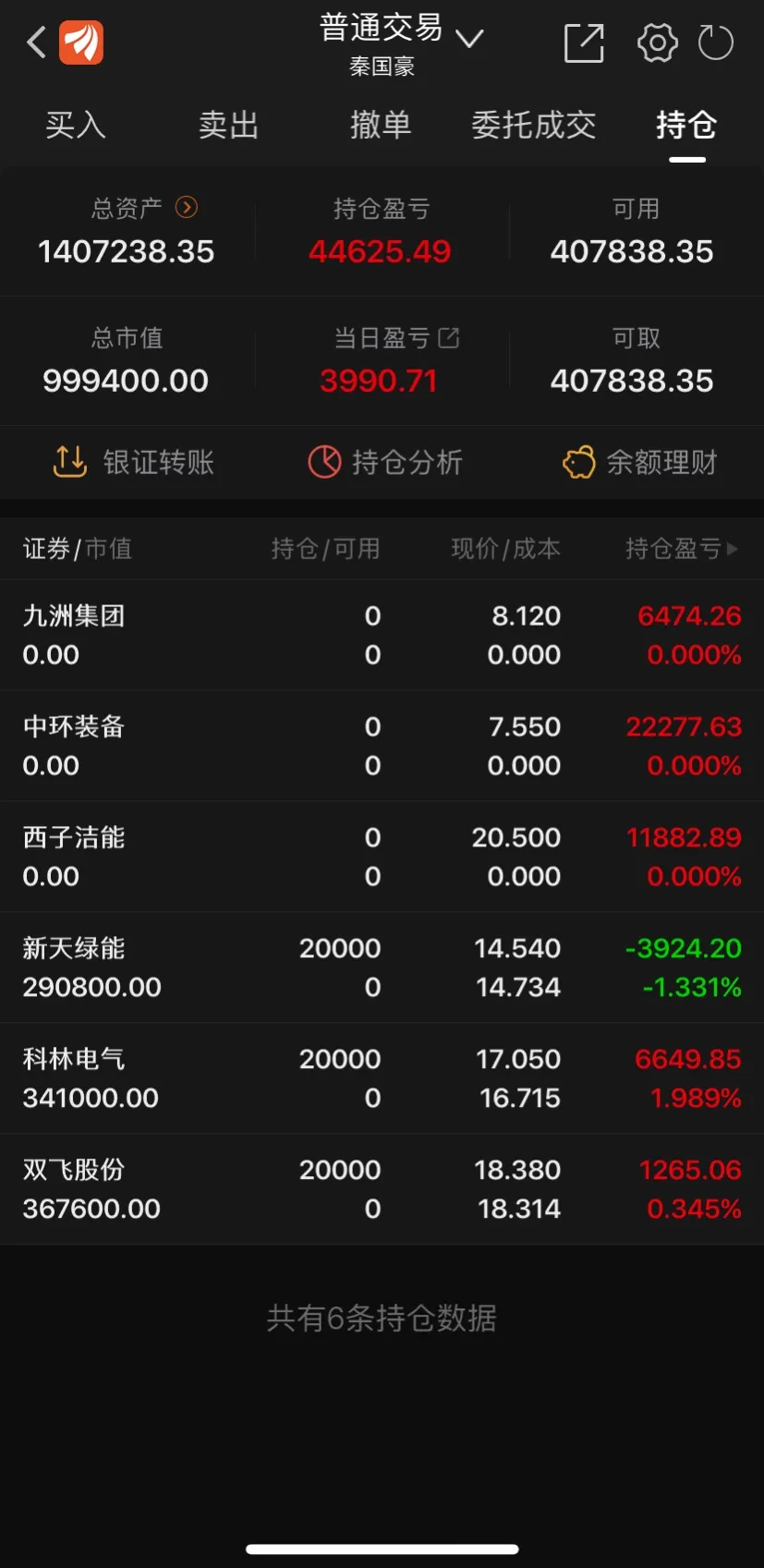Image resolution: width=764 pixels, height=1568 pixels.
Task: Open the 双飞股份 holding row
Action: 382,1189
